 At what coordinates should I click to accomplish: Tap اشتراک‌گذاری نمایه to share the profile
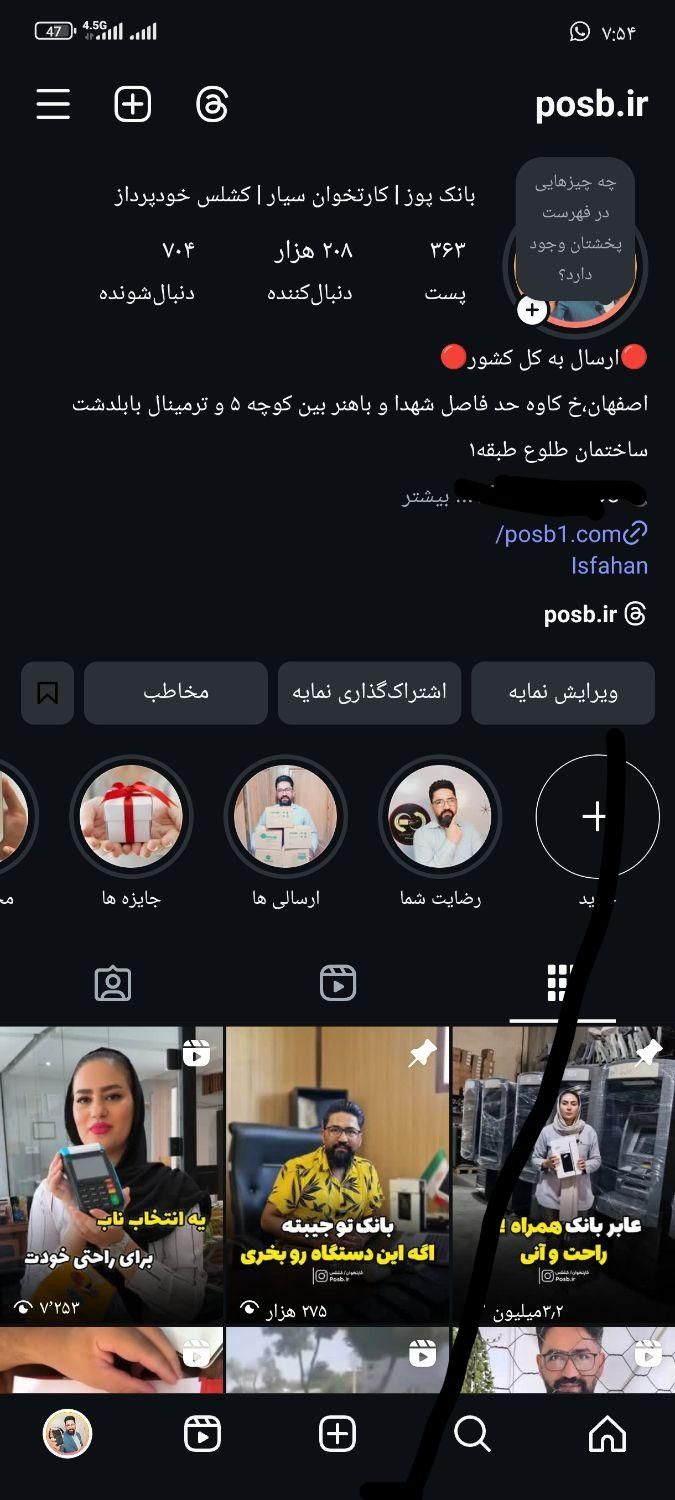click(369, 692)
